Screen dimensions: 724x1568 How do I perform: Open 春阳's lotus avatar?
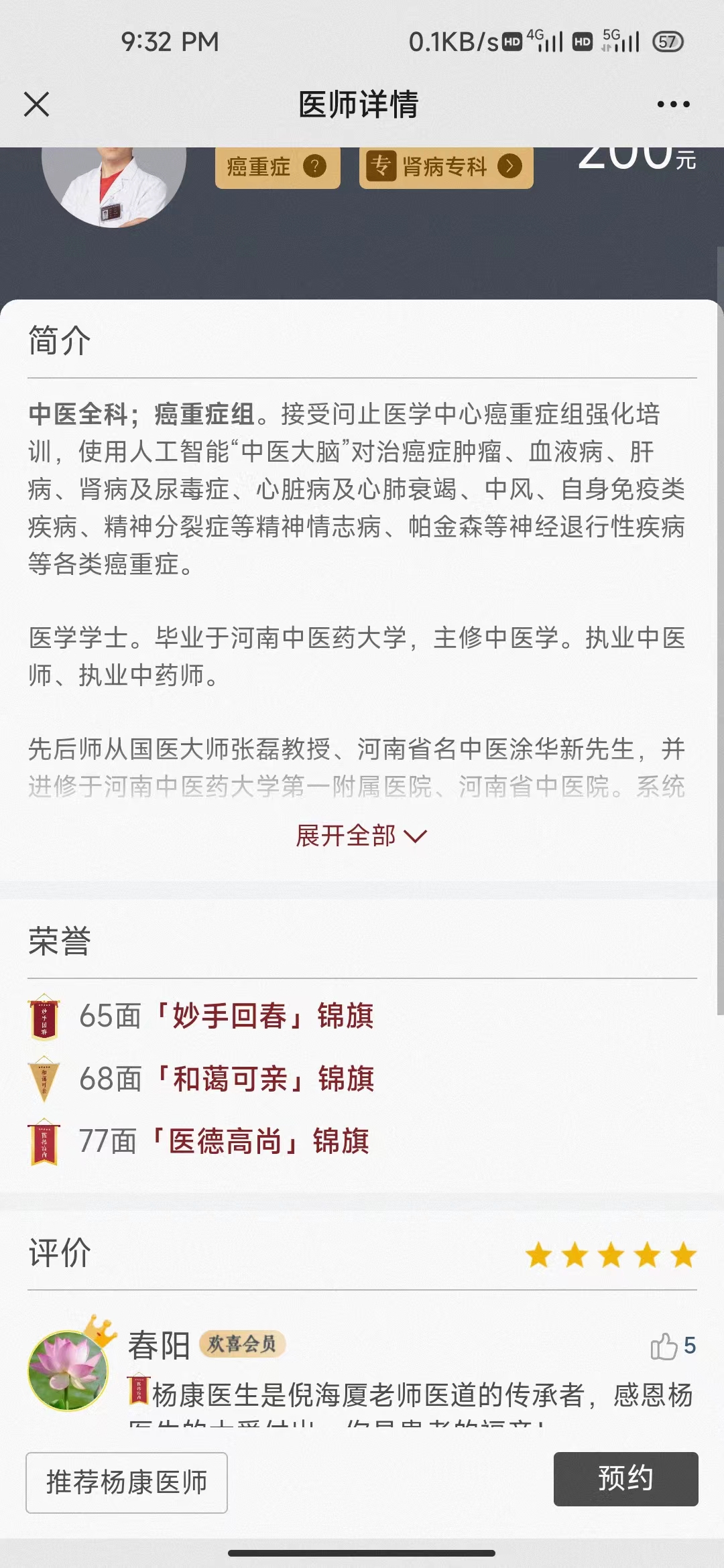(x=68, y=1370)
